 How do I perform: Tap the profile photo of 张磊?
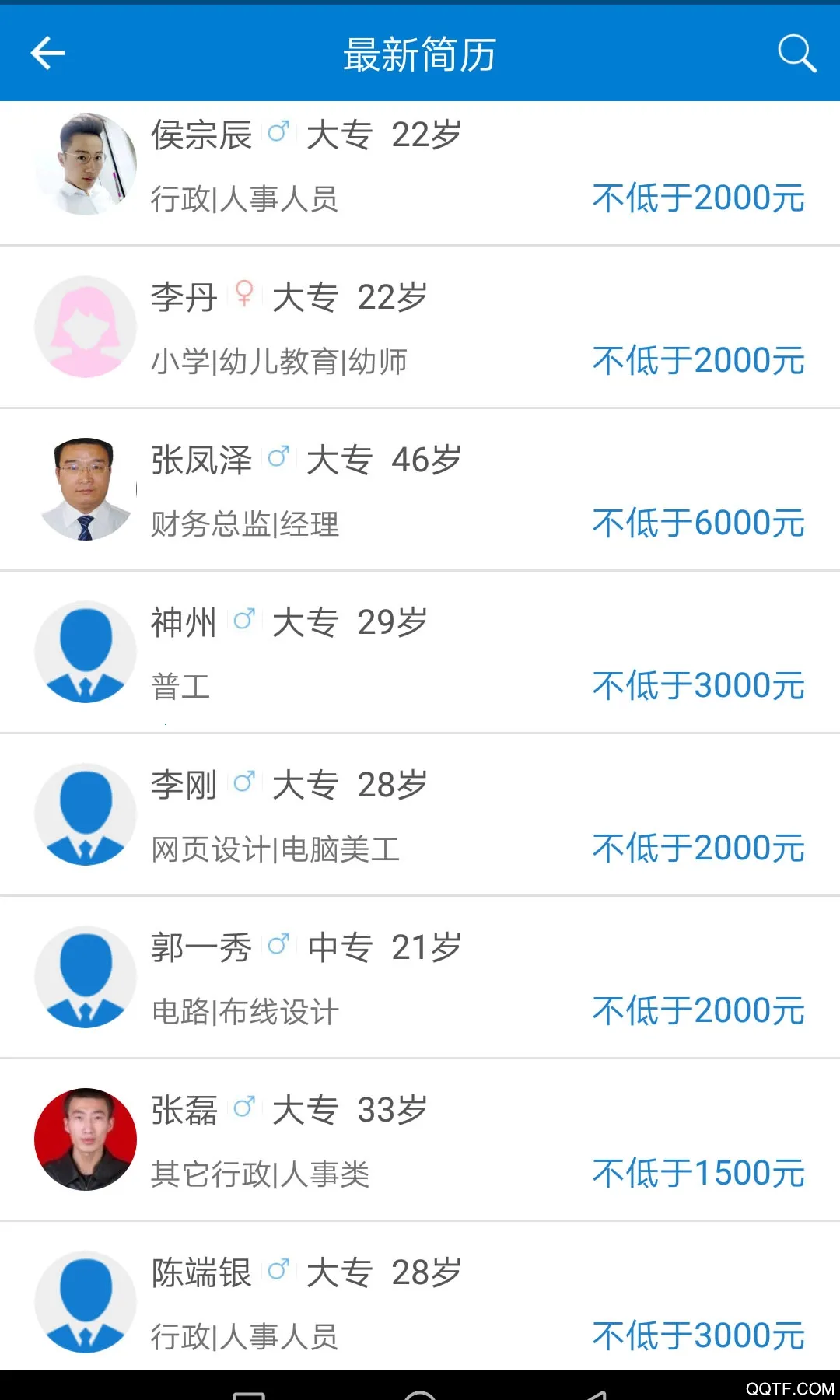(x=85, y=1138)
